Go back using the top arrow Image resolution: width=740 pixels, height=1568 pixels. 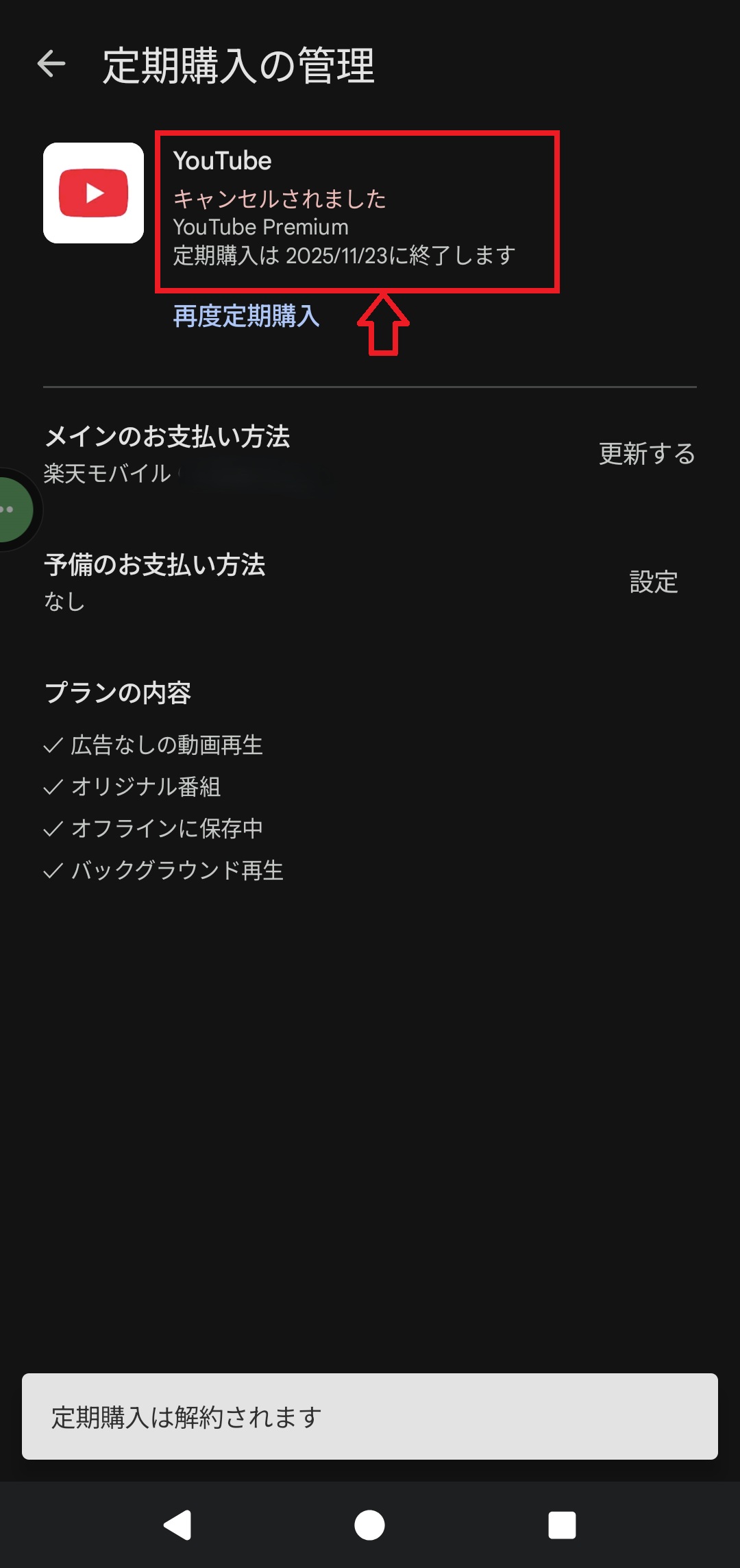coord(51,64)
